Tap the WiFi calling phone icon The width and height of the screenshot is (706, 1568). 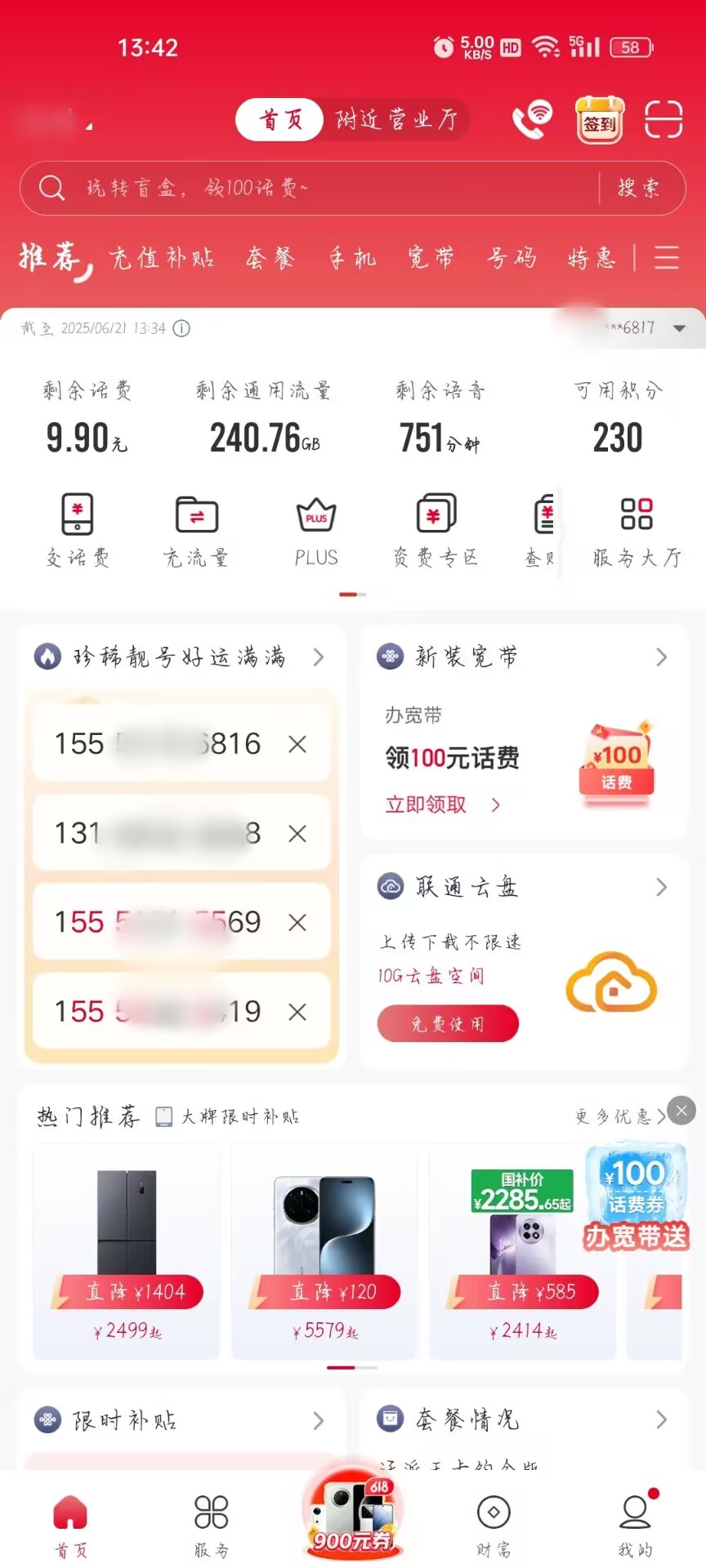coord(532,120)
